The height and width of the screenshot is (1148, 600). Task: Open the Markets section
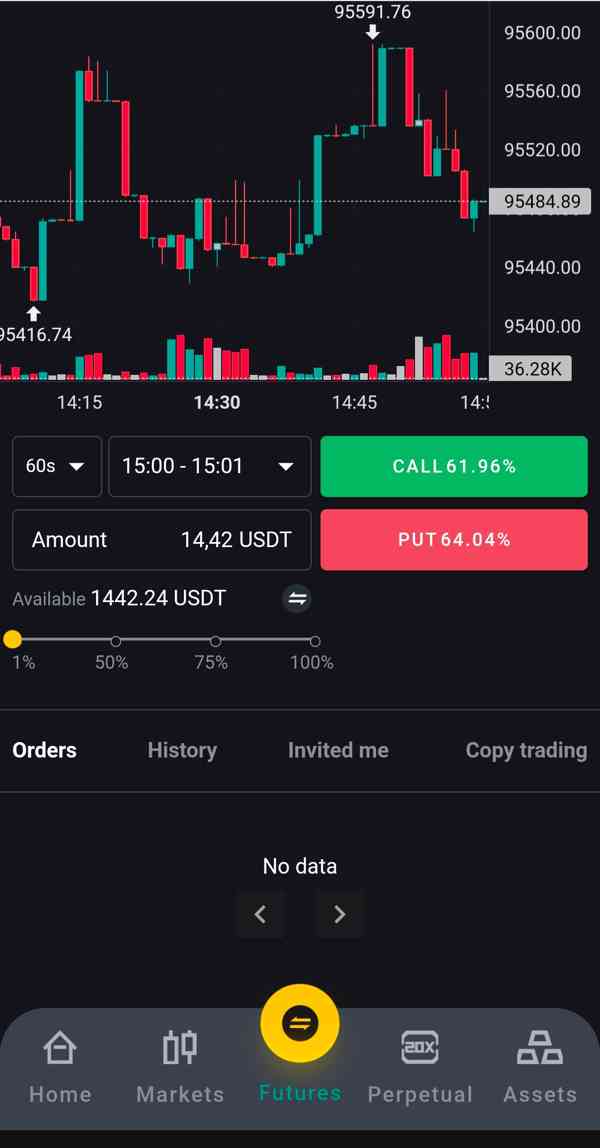click(x=180, y=1066)
